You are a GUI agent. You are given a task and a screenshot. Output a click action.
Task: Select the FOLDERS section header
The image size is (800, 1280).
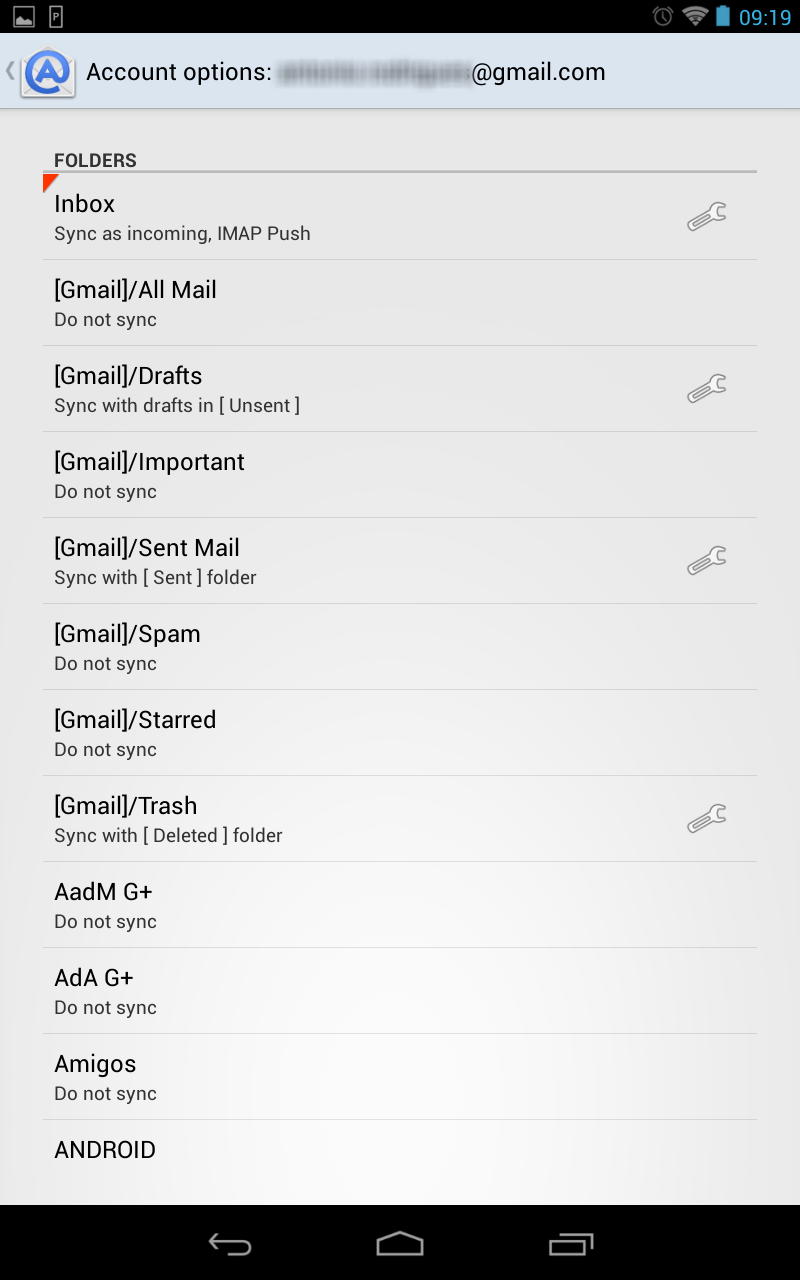pyautogui.click(x=95, y=160)
